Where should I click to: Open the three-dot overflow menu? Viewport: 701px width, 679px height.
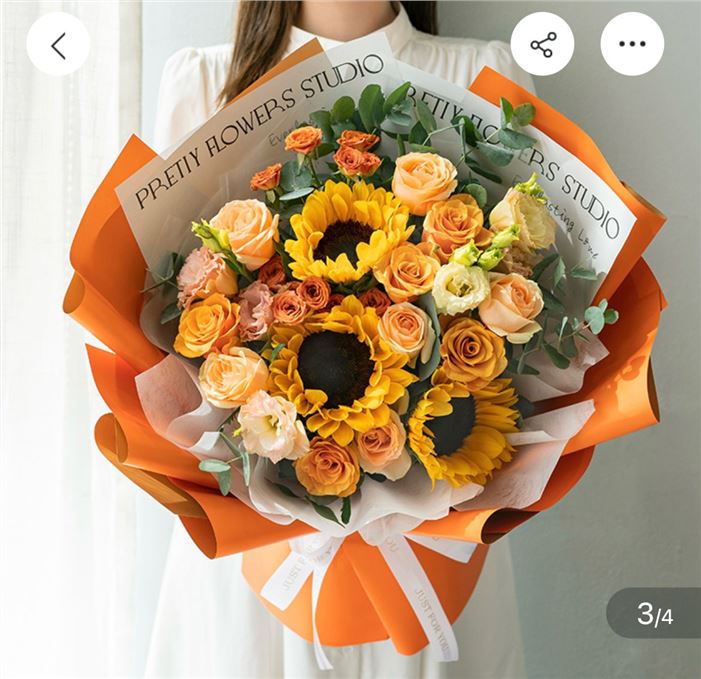pyautogui.click(x=632, y=44)
